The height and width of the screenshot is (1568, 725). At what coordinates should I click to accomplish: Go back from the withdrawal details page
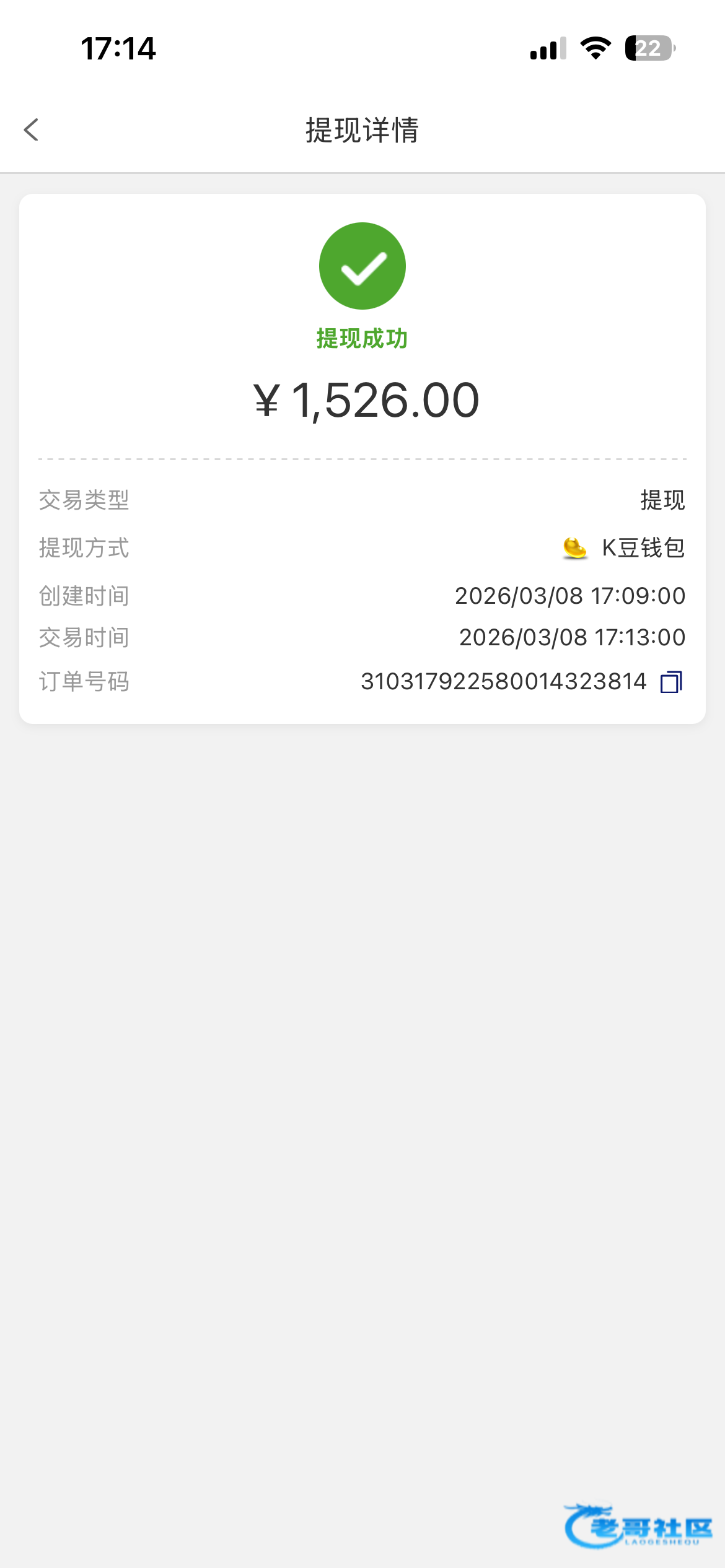click(x=32, y=130)
